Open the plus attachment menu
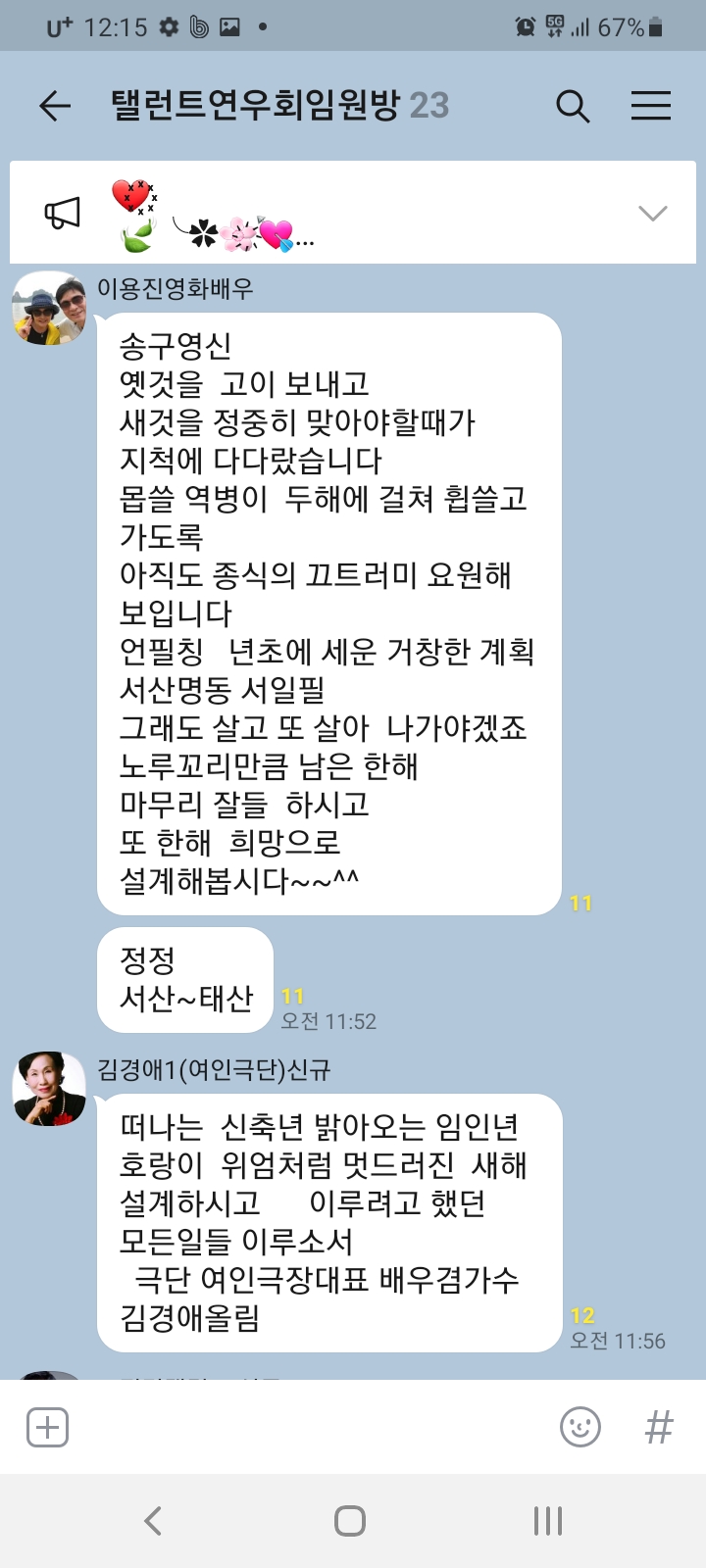706x1568 pixels. click(47, 1427)
